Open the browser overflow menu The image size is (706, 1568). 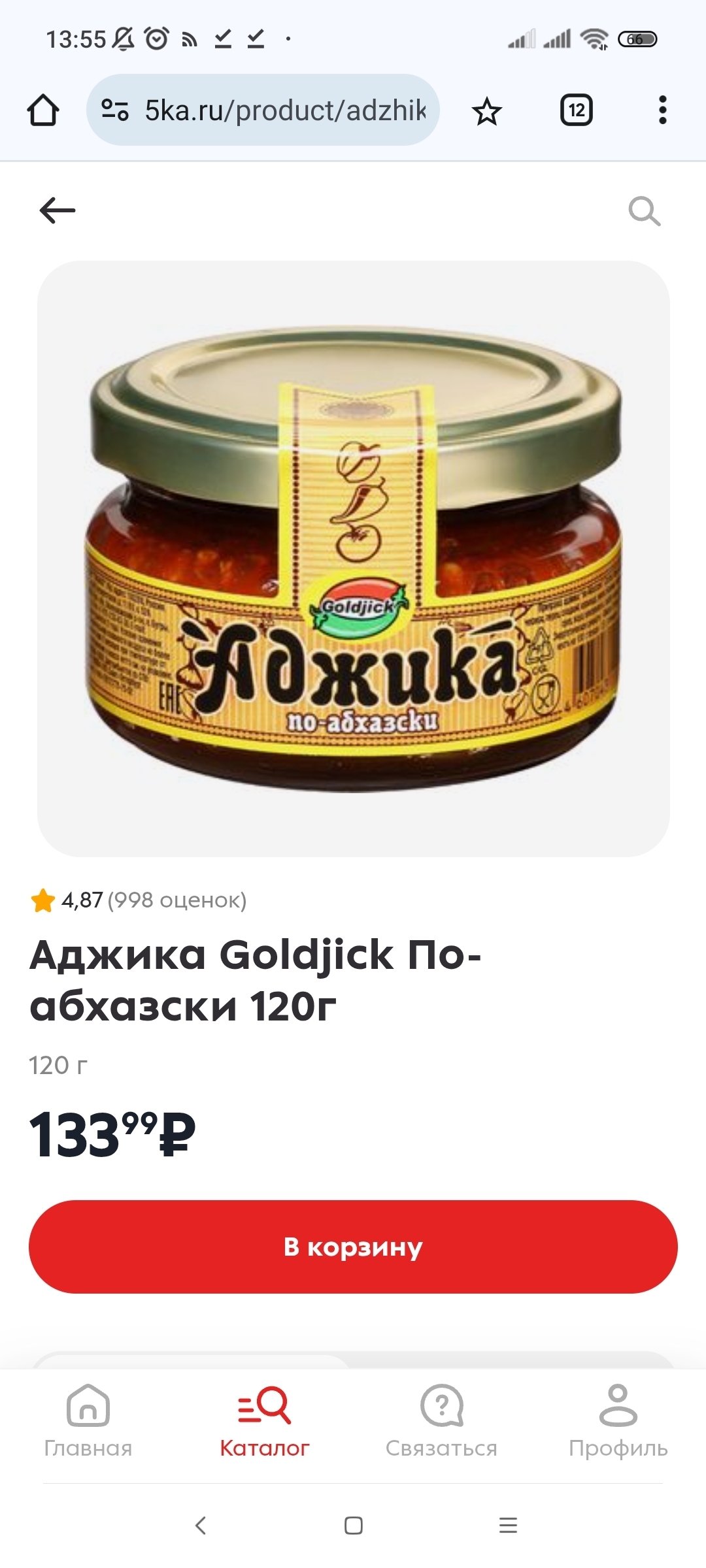[x=662, y=110]
